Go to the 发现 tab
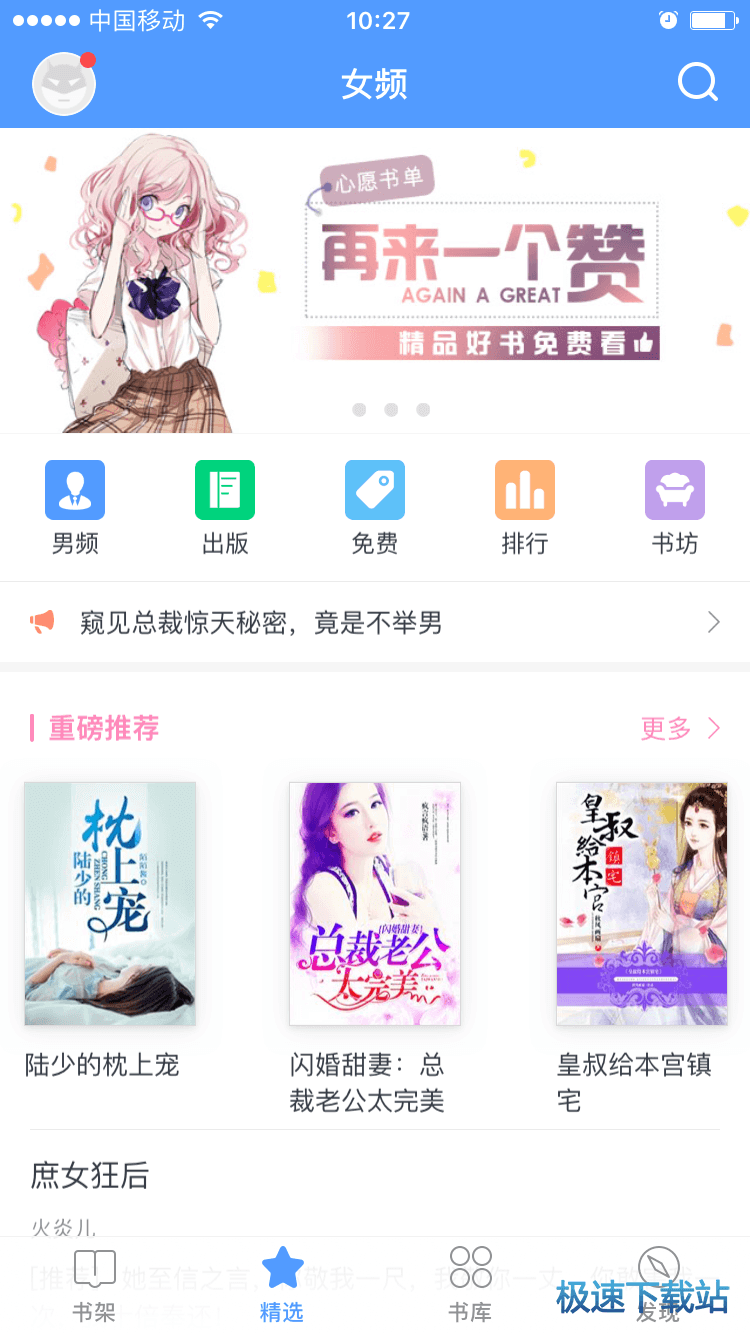The width and height of the screenshot is (750, 1334). coord(658,1285)
